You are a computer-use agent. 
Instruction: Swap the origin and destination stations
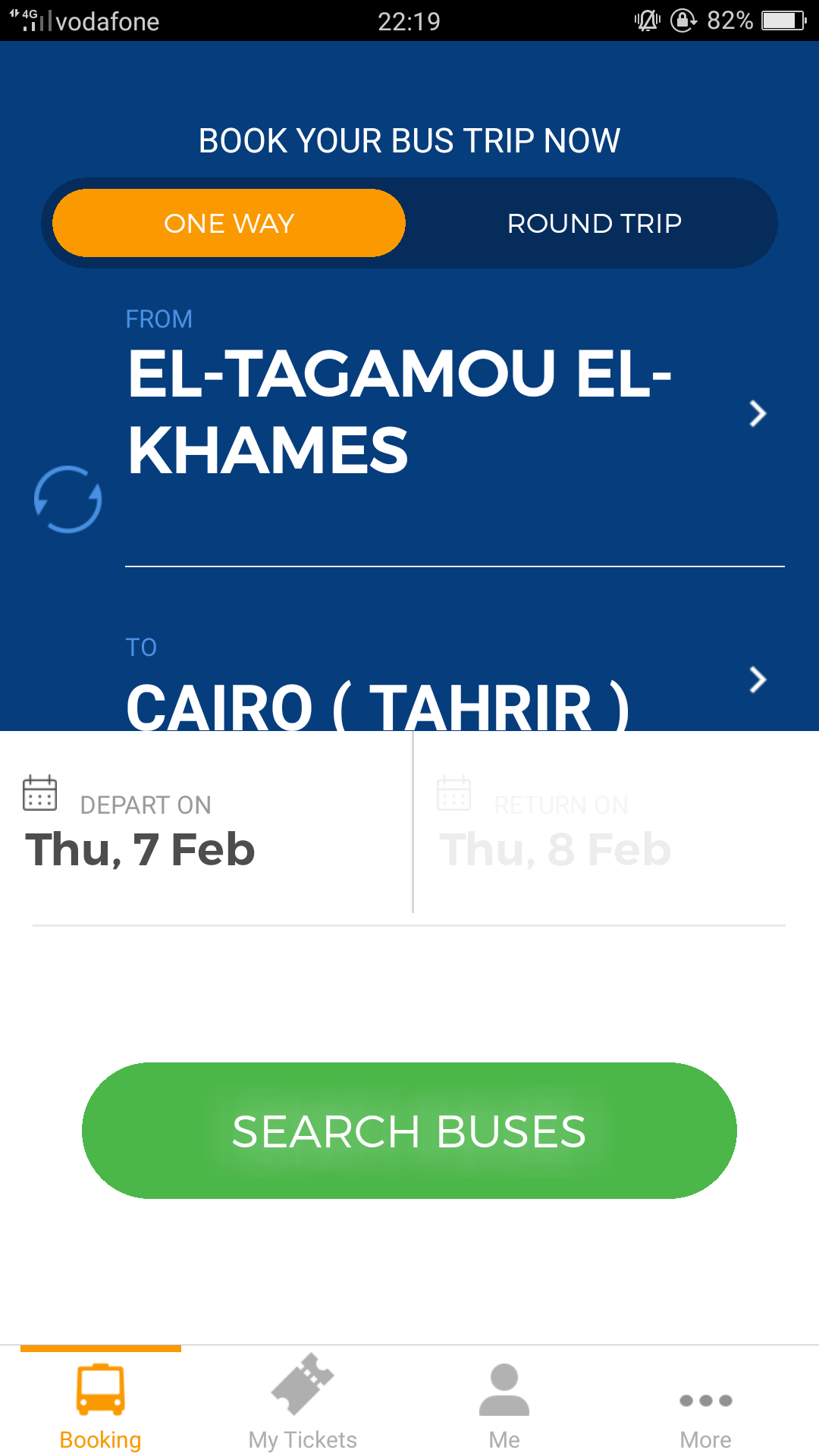[68, 499]
